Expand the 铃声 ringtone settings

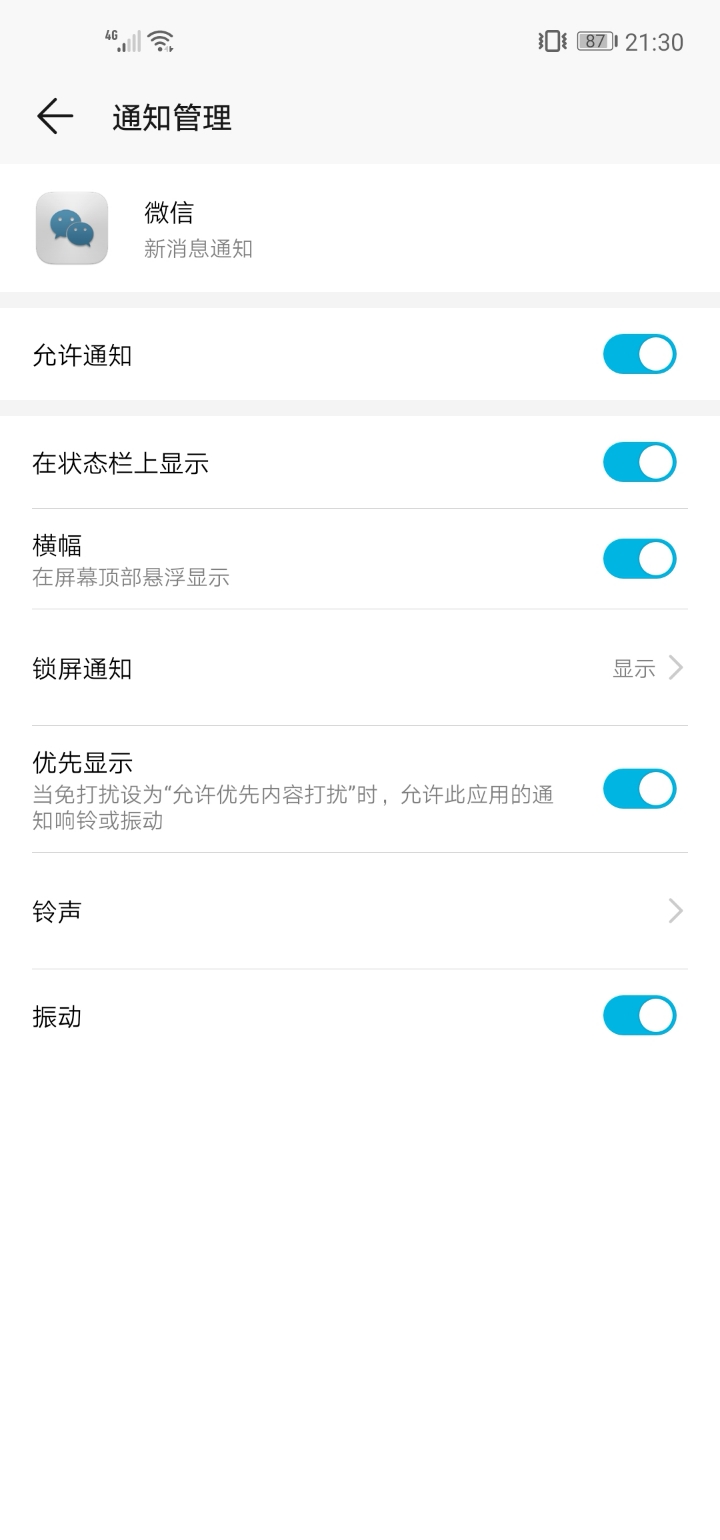click(x=675, y=910)
